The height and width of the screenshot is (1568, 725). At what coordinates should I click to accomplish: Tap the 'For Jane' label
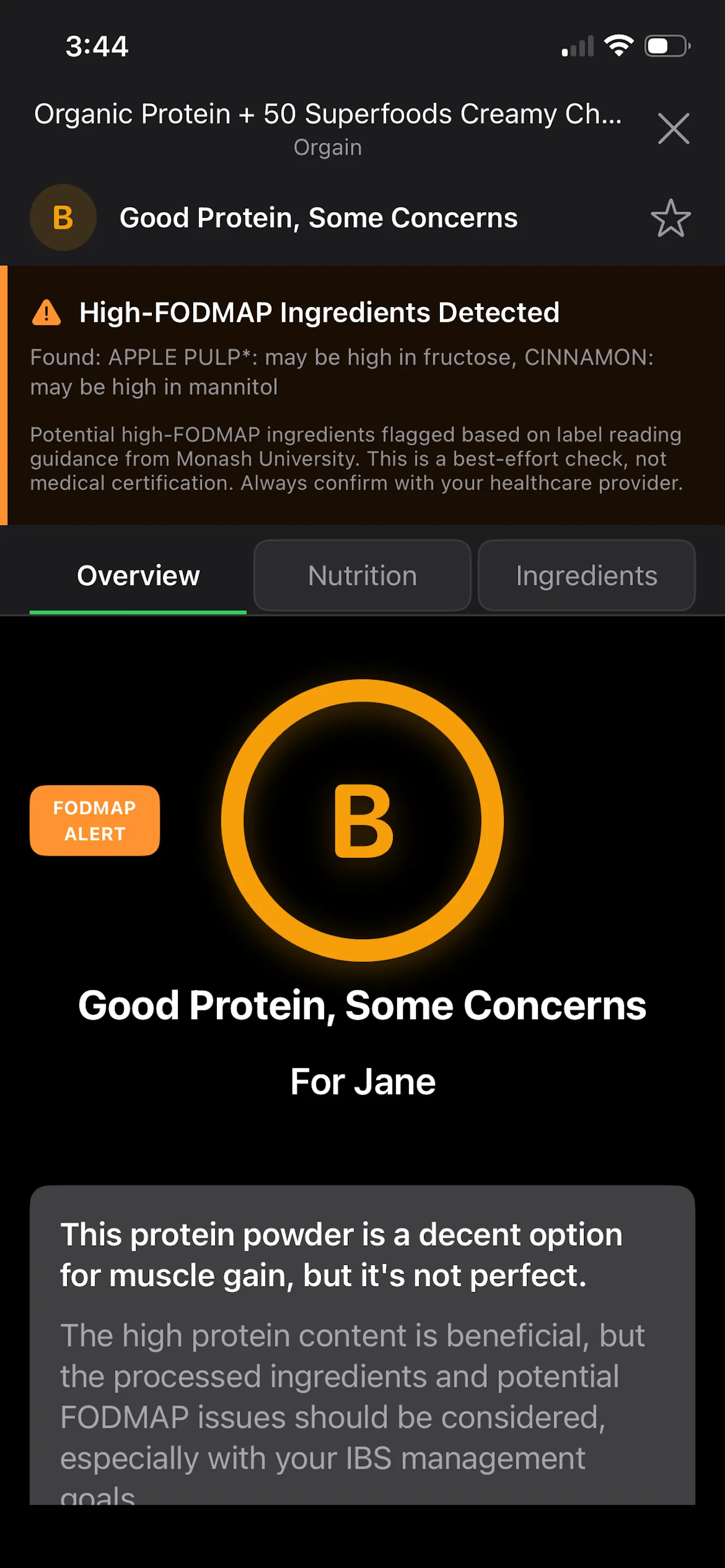(x=362, y=1081)
